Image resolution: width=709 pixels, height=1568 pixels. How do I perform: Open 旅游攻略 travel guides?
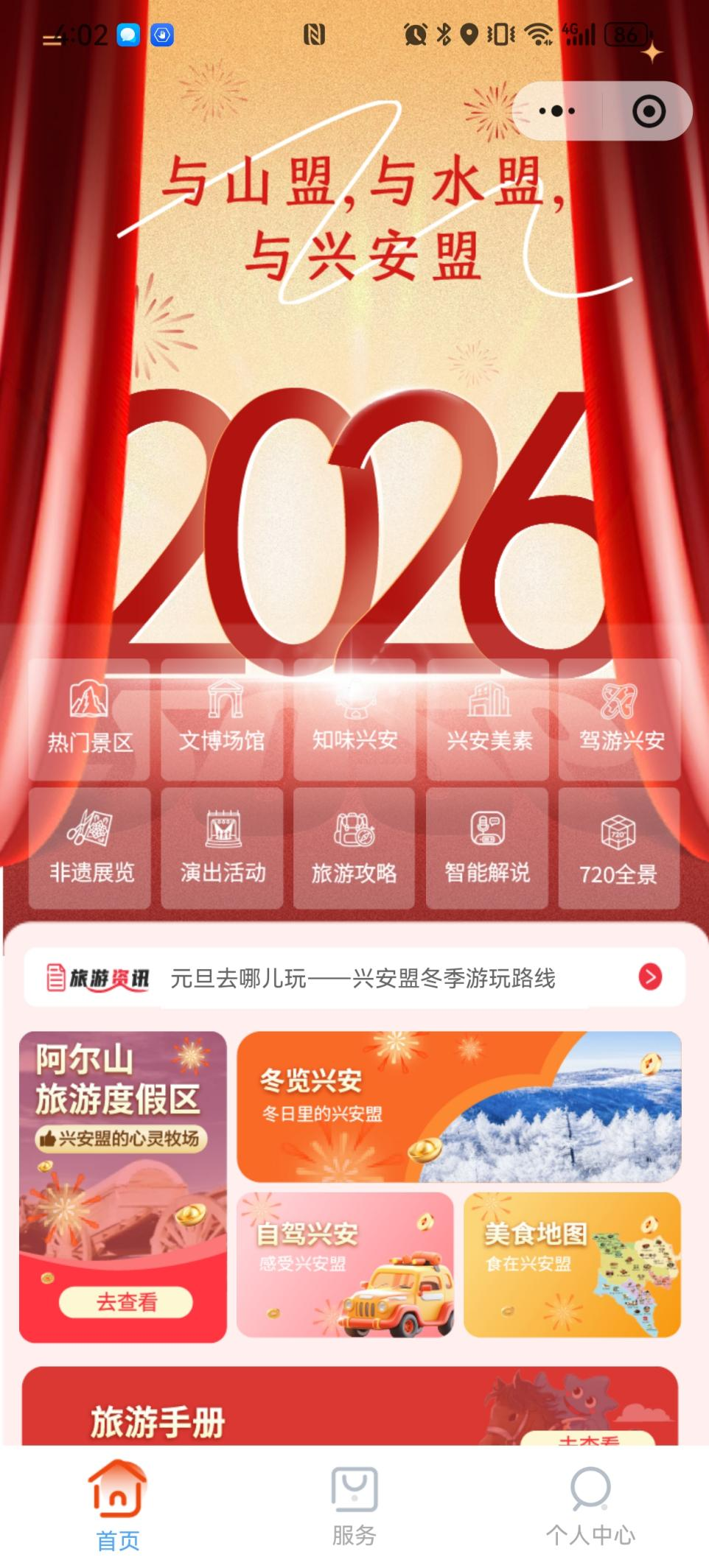[354, 848]
